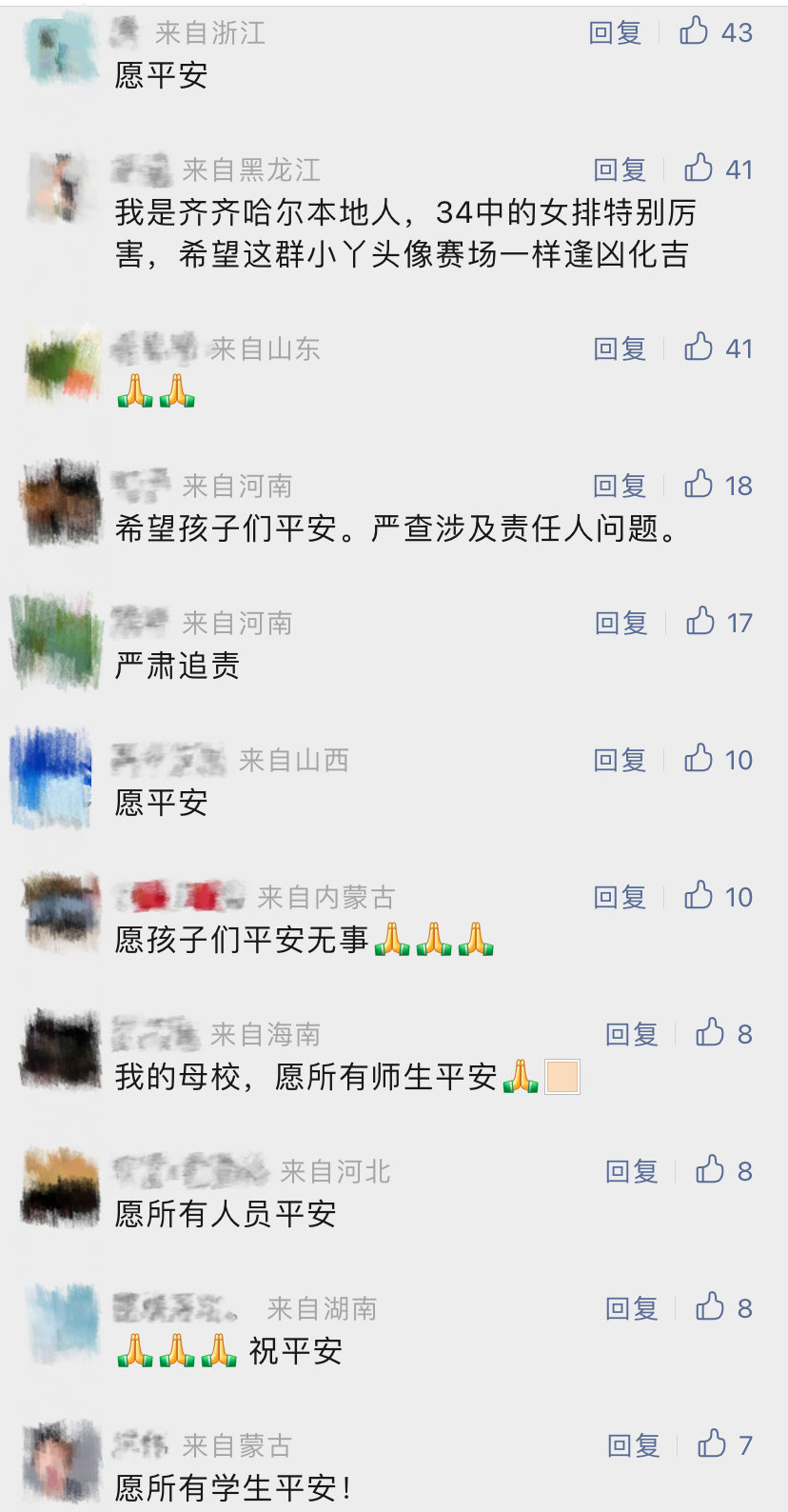Reply to the 山西 user's 愿平安 comment
788x1512 pixels.
(620, 761)
